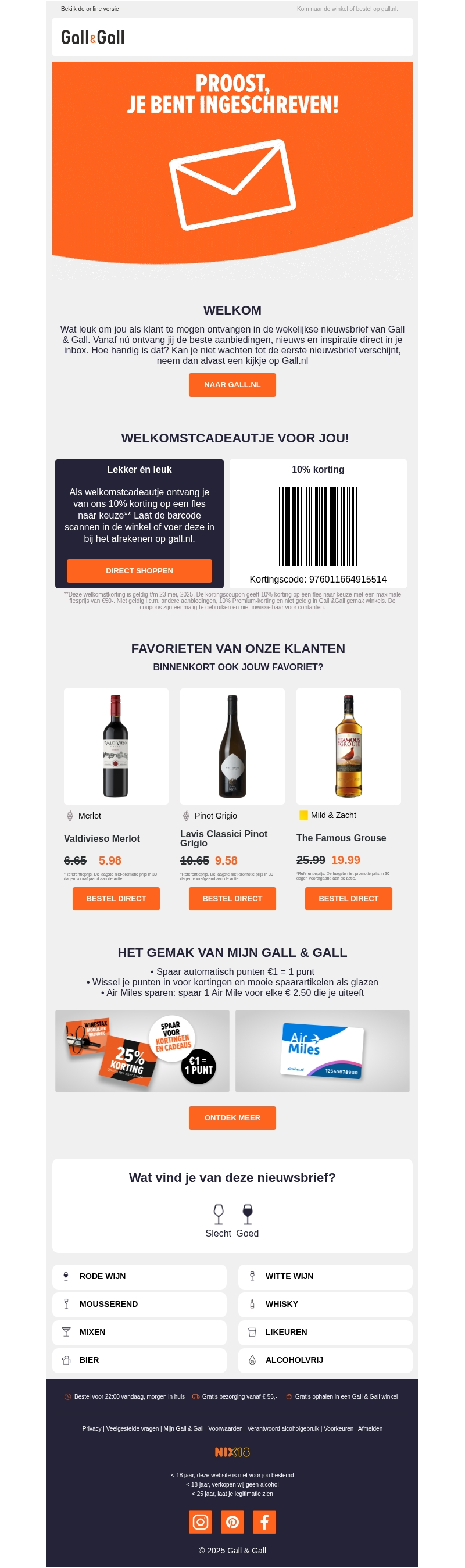Open the WITTE WIJN category
Screen dimensions: 465x1568
pos(324,1277)
